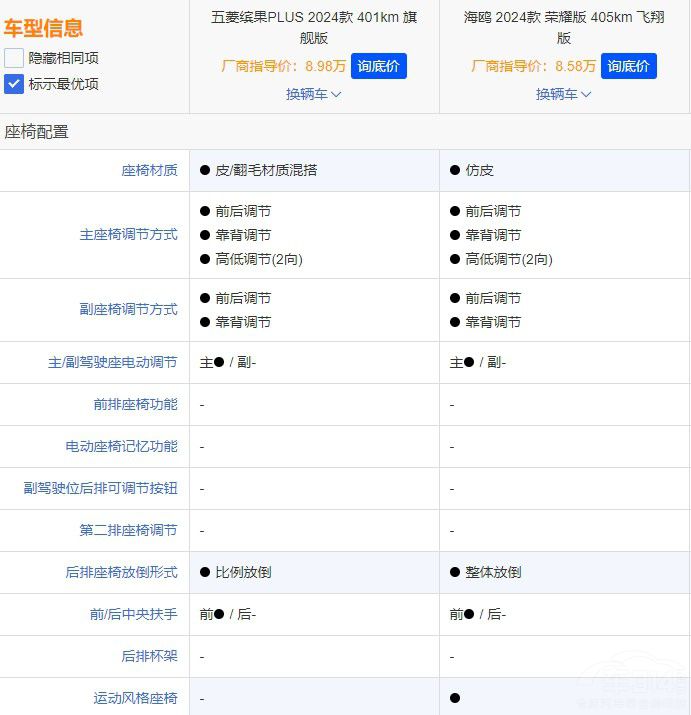Open 换辆车 dropdown under 海鸥 荣耀版
The width and height of the screenshot is (691, 715).
[x=564, y=94]
